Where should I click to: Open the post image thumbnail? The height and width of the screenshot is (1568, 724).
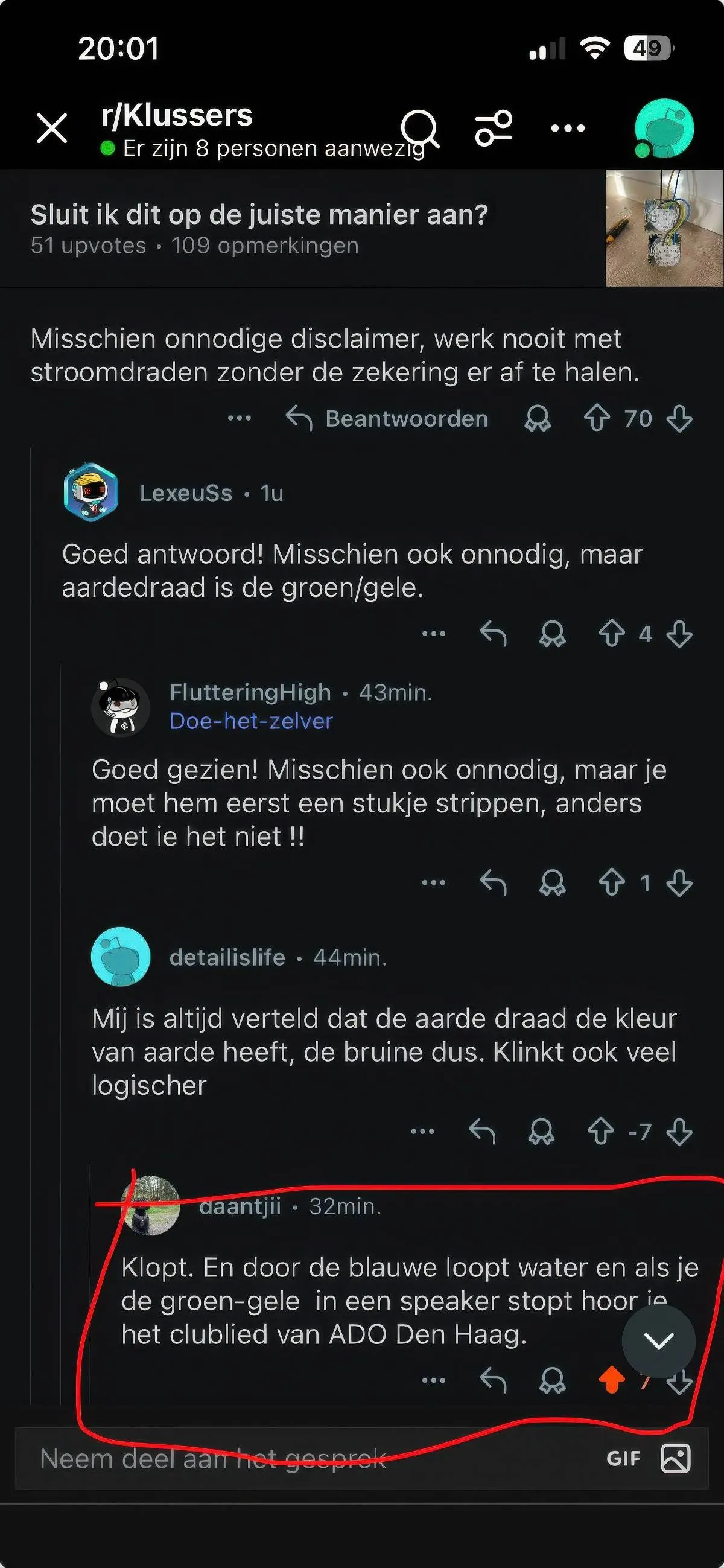pos(664,228)
